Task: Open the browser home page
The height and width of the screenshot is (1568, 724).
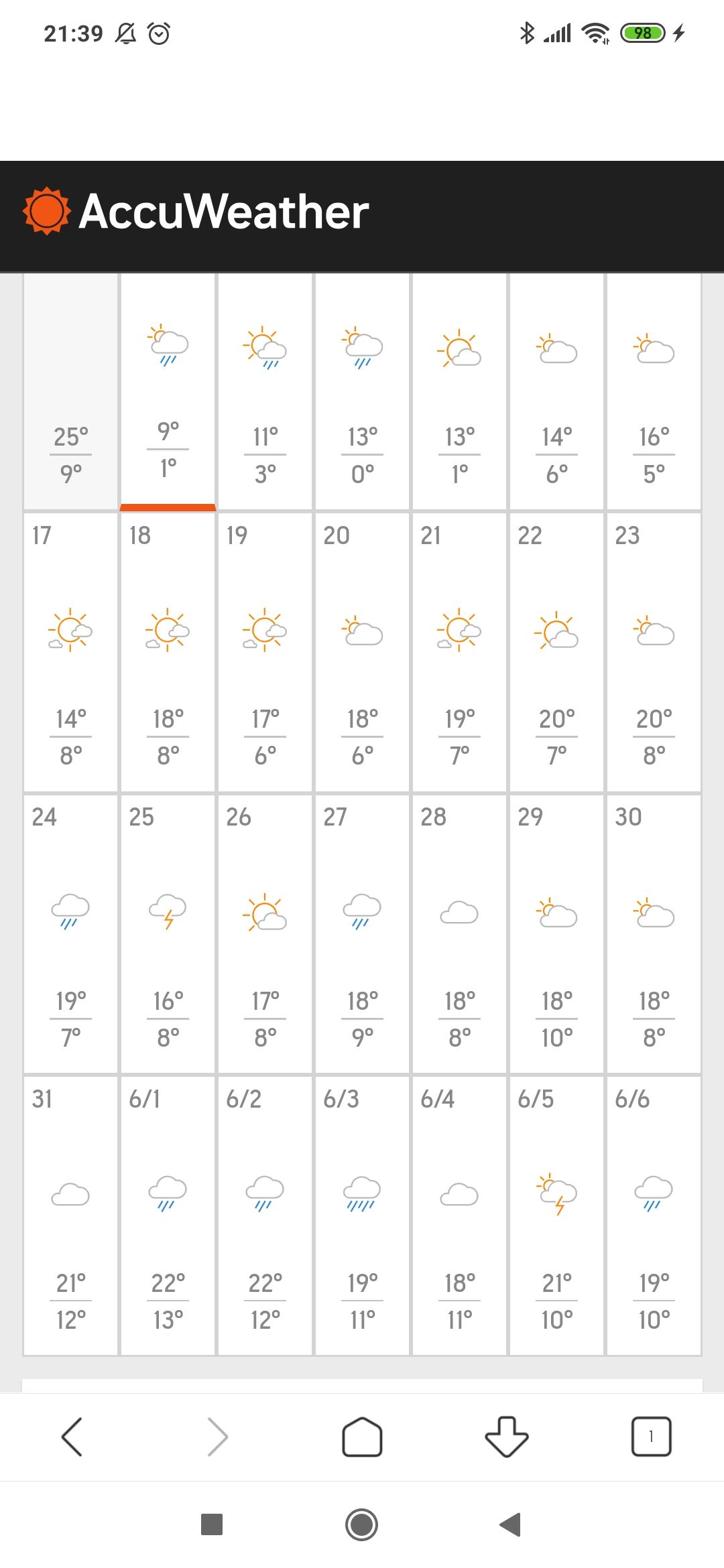Action: [x=362, y=1437]
